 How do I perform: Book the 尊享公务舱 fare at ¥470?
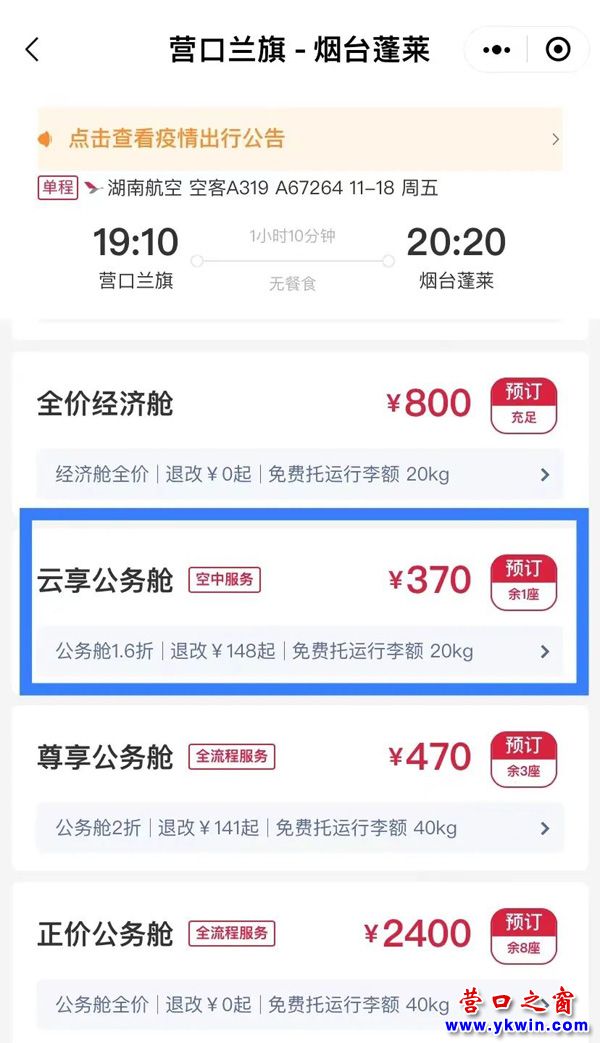click(523, 758)
